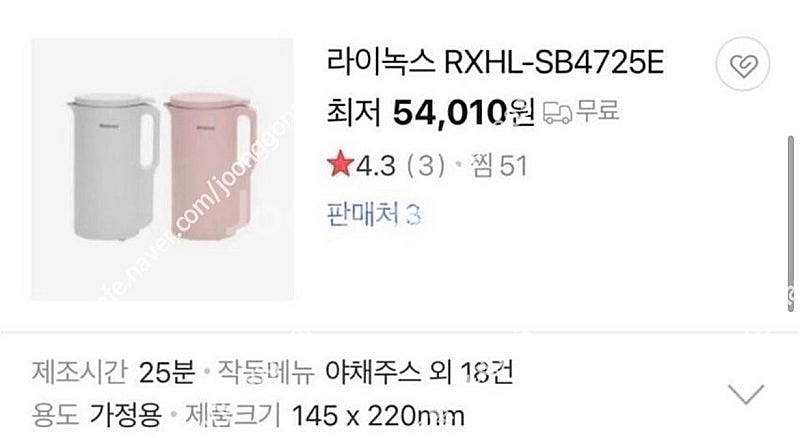The image size is (800, 438).
Task: Add the 라이녹스 product to the wishlist with the heart
Action: pyautogui.click(x=743, y=66)
